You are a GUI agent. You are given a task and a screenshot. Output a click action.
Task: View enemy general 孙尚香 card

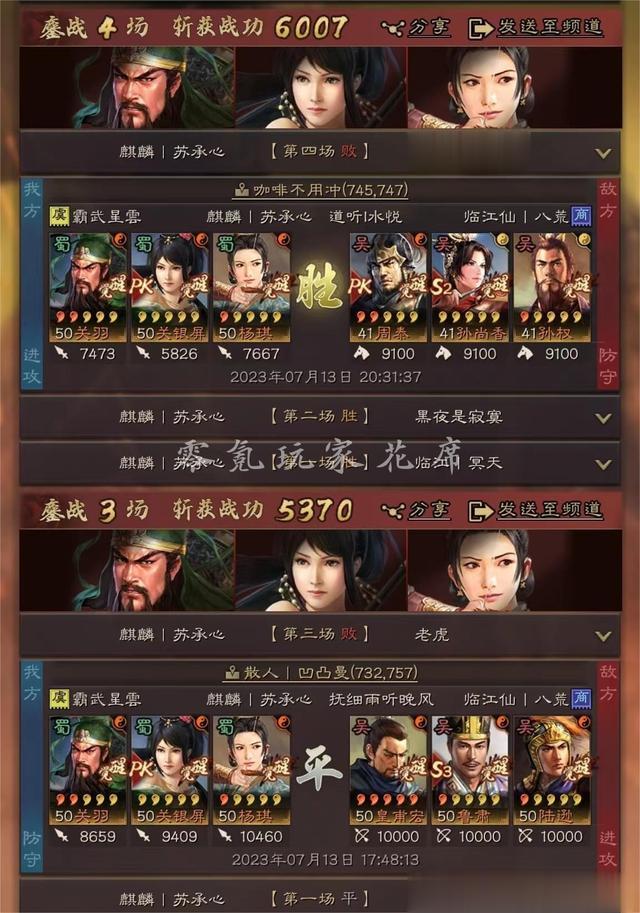(x=469, y=287)
